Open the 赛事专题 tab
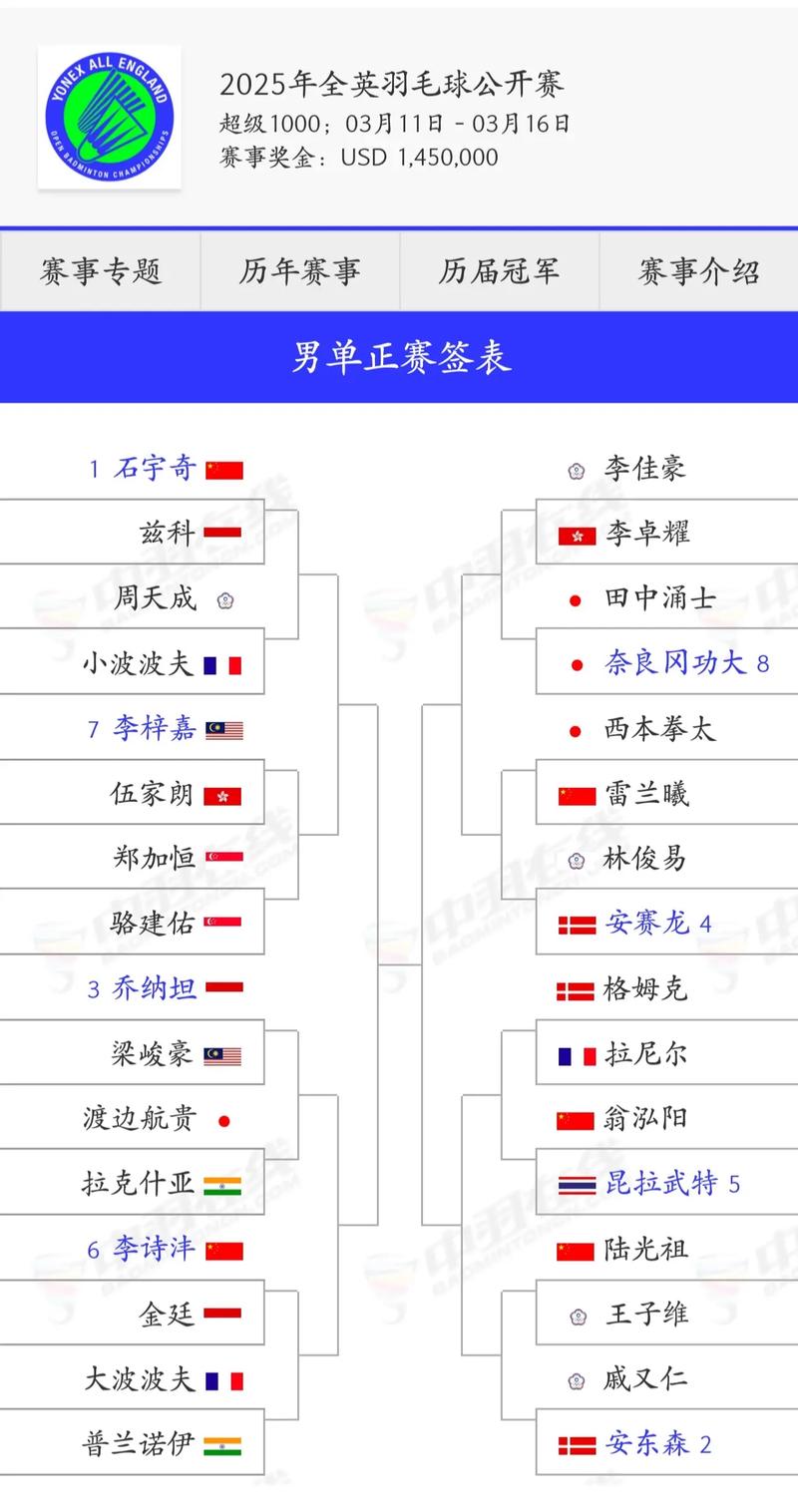This screenshot has height=1512, width=798. (x=101, y=271)
